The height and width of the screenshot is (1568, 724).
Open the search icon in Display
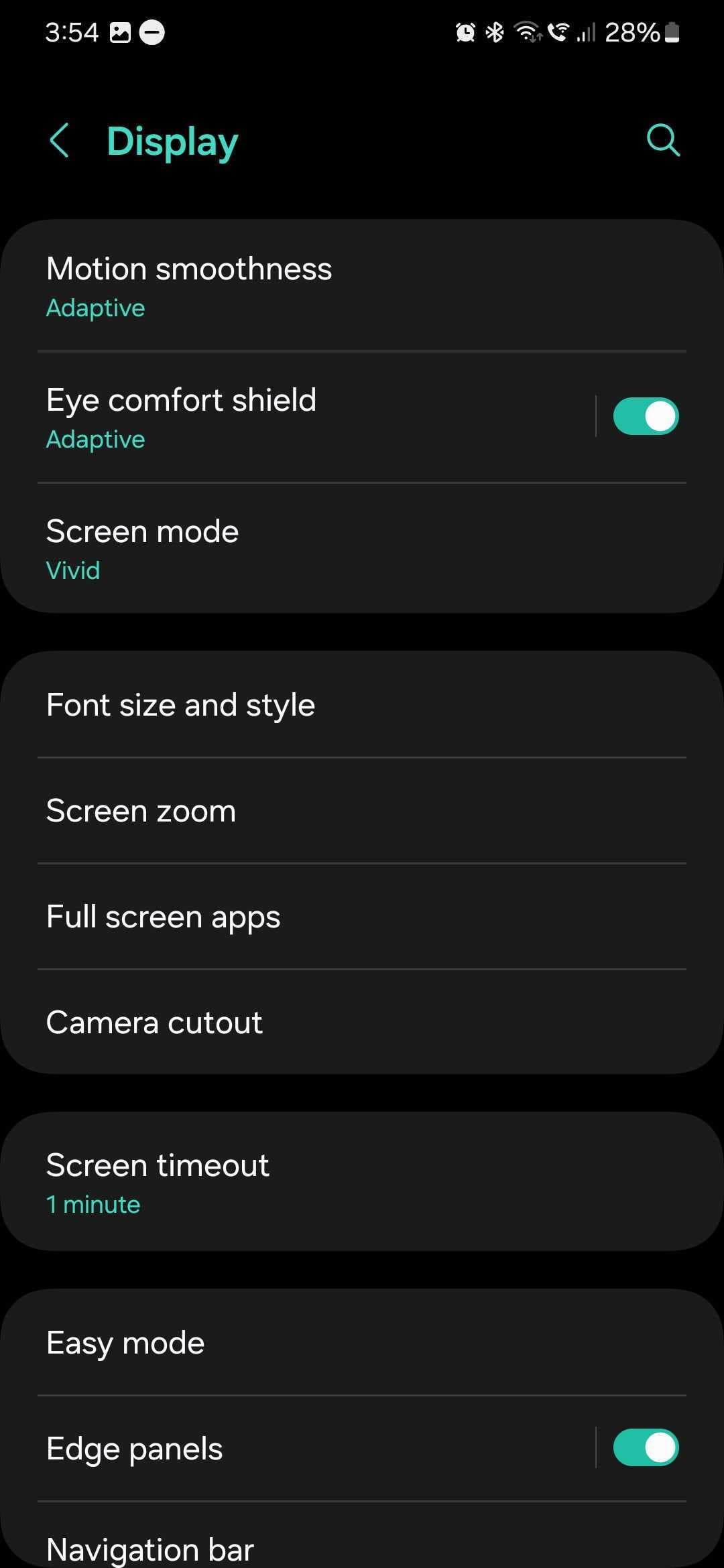click(x=662, y=140)
